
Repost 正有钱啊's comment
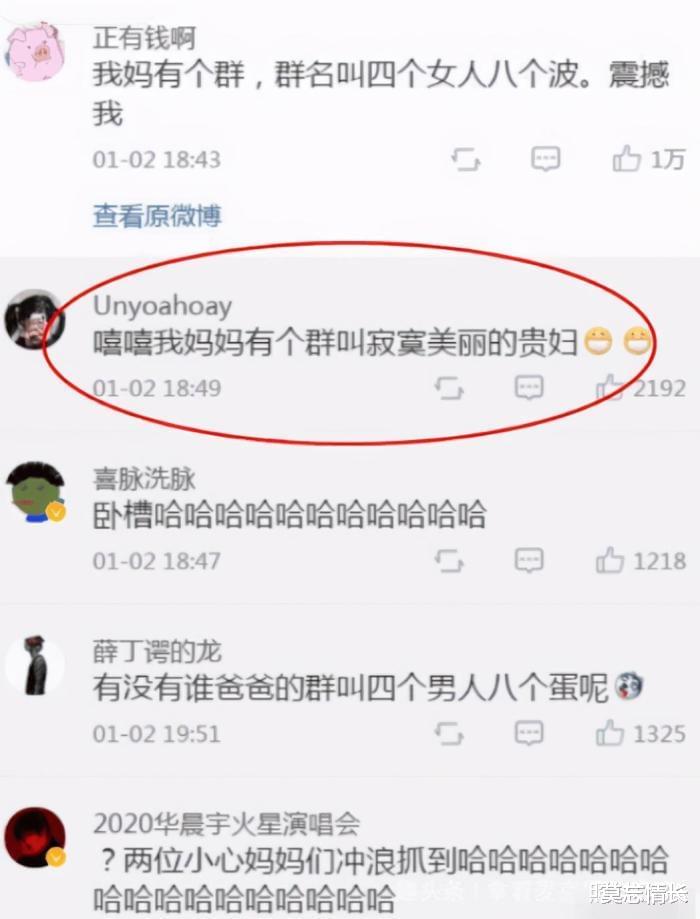pos(465,159)
